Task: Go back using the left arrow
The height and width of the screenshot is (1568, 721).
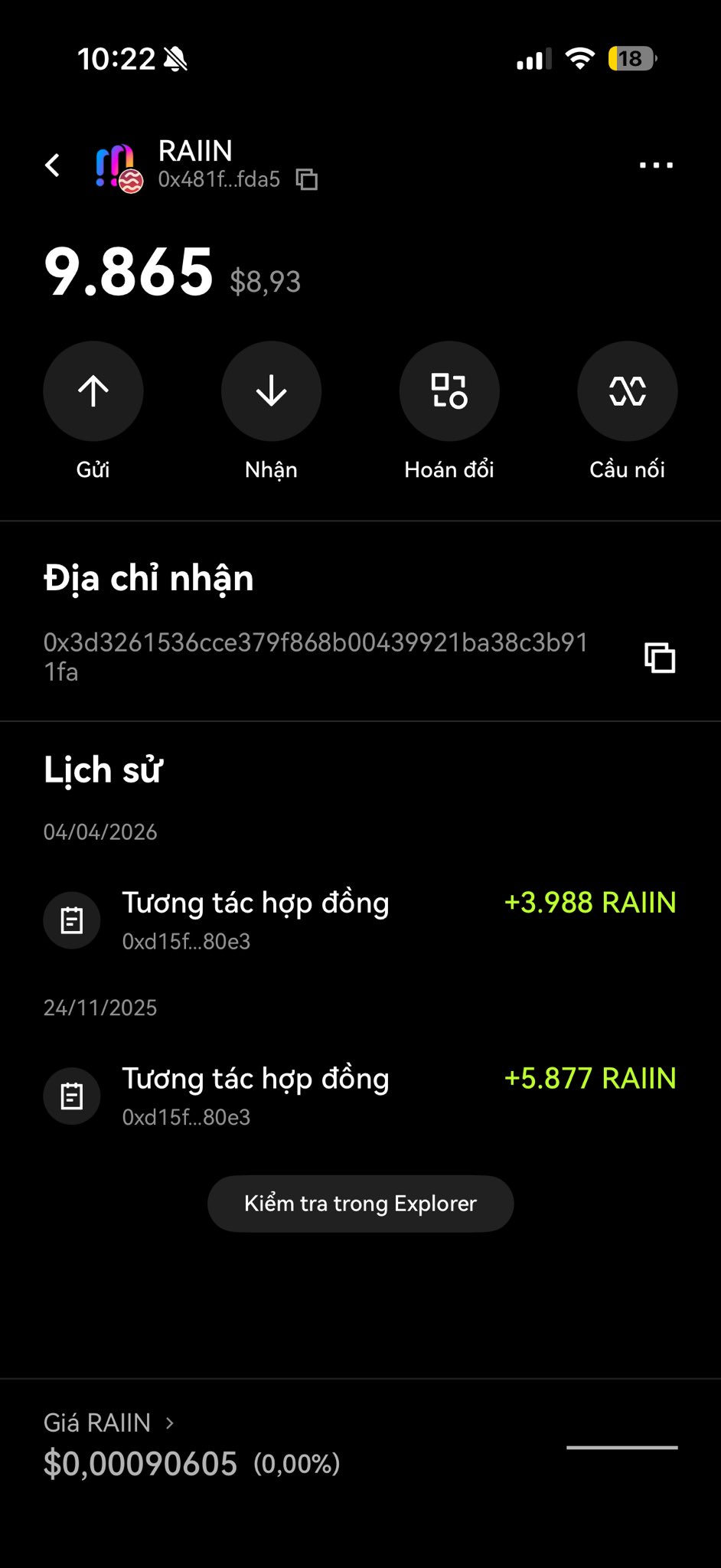Action: tap(52, 165)
